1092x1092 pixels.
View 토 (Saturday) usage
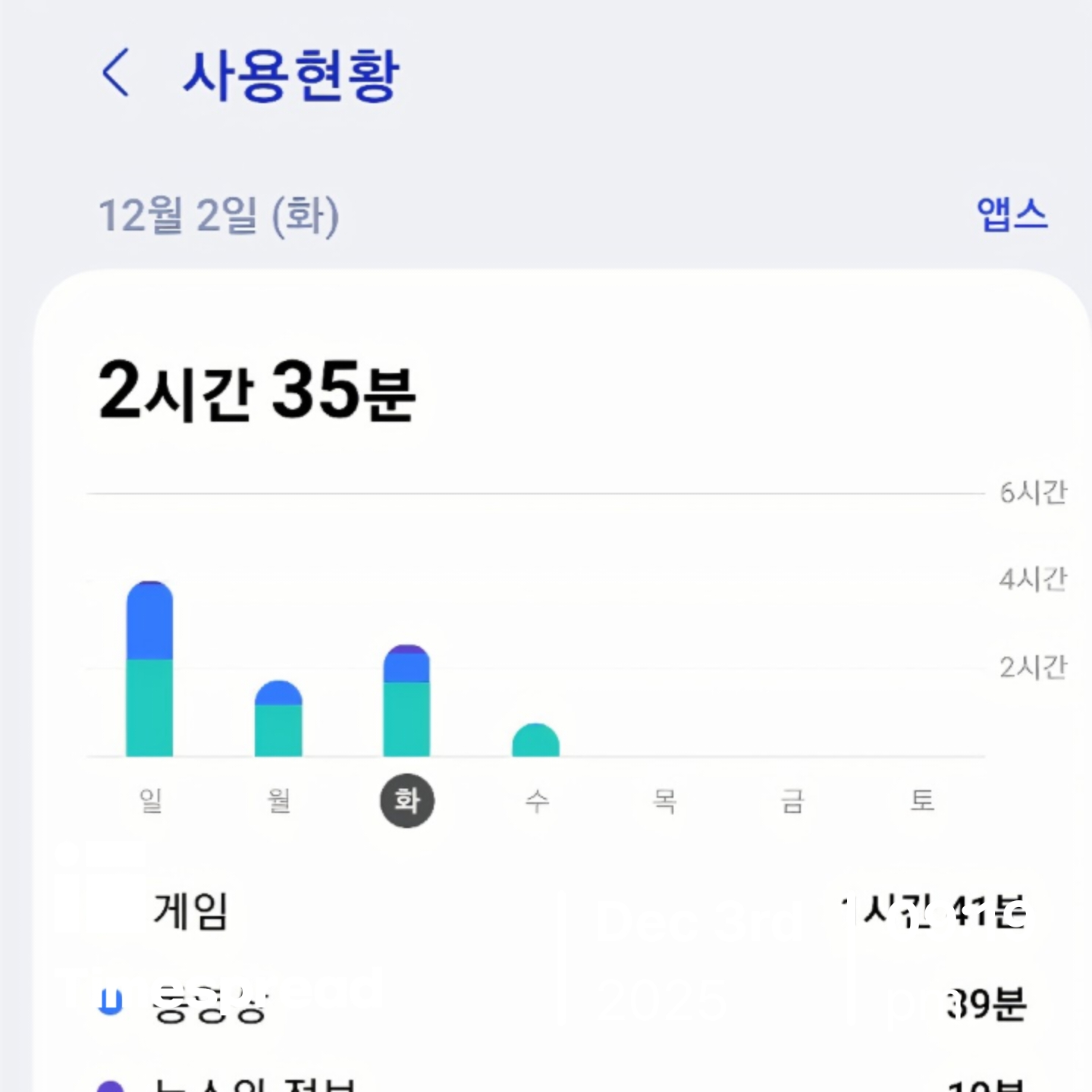[922, 800]
